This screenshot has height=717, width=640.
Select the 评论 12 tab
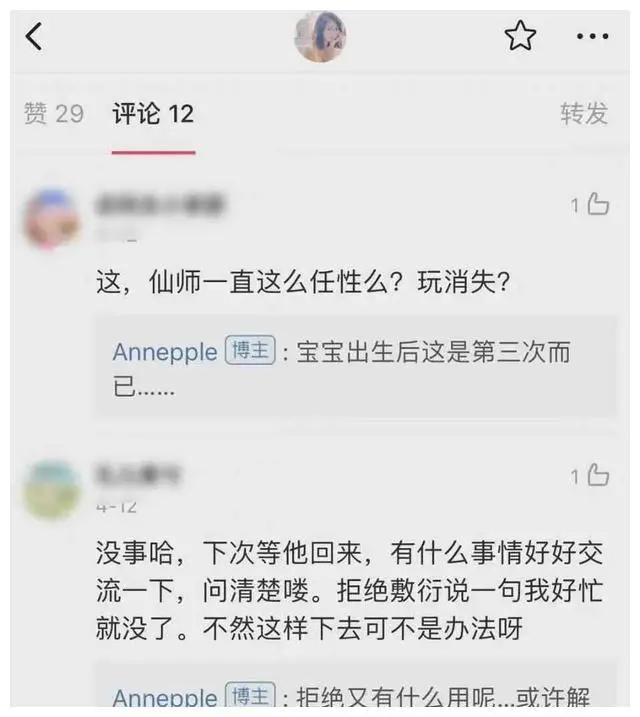(152, 114)
